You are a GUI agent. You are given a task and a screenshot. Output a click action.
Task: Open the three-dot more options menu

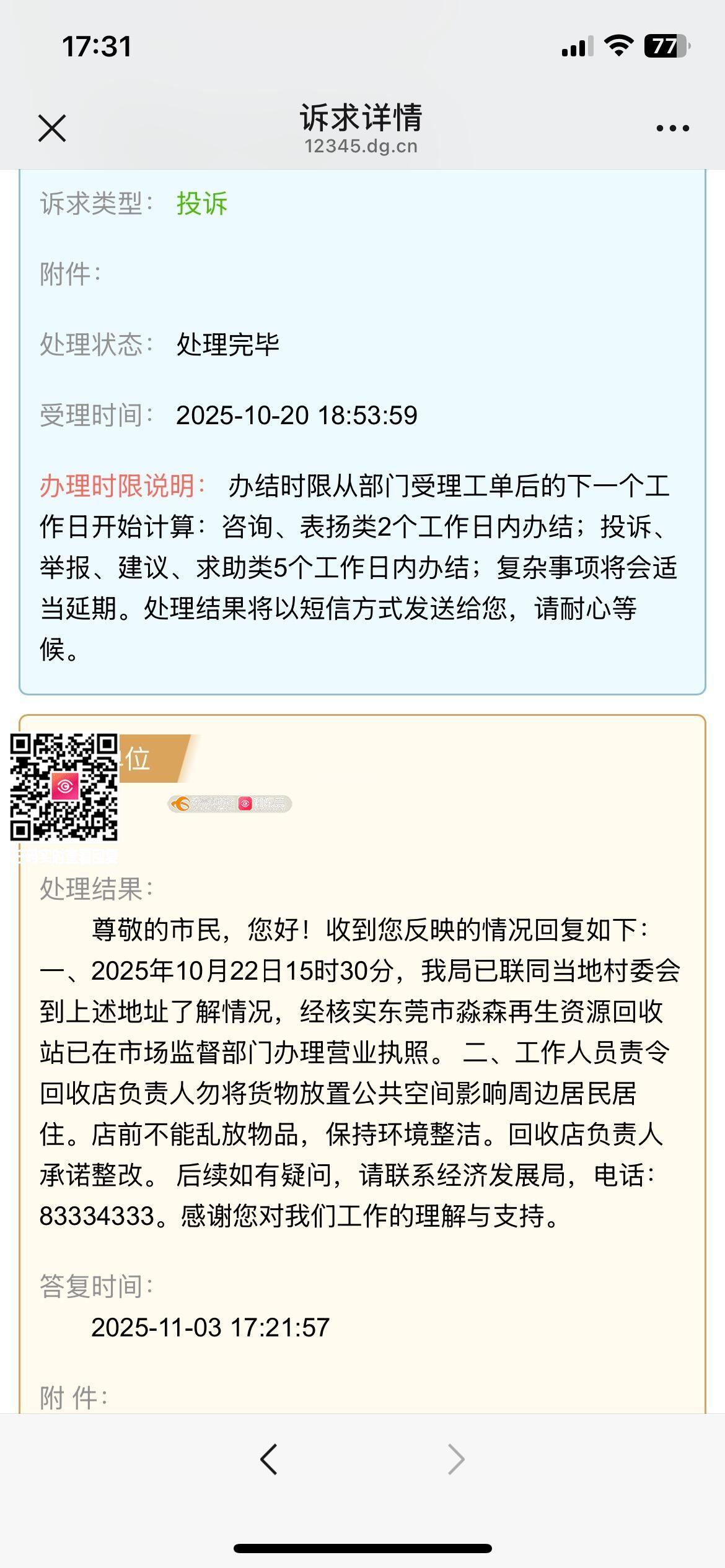coord(672,128)
